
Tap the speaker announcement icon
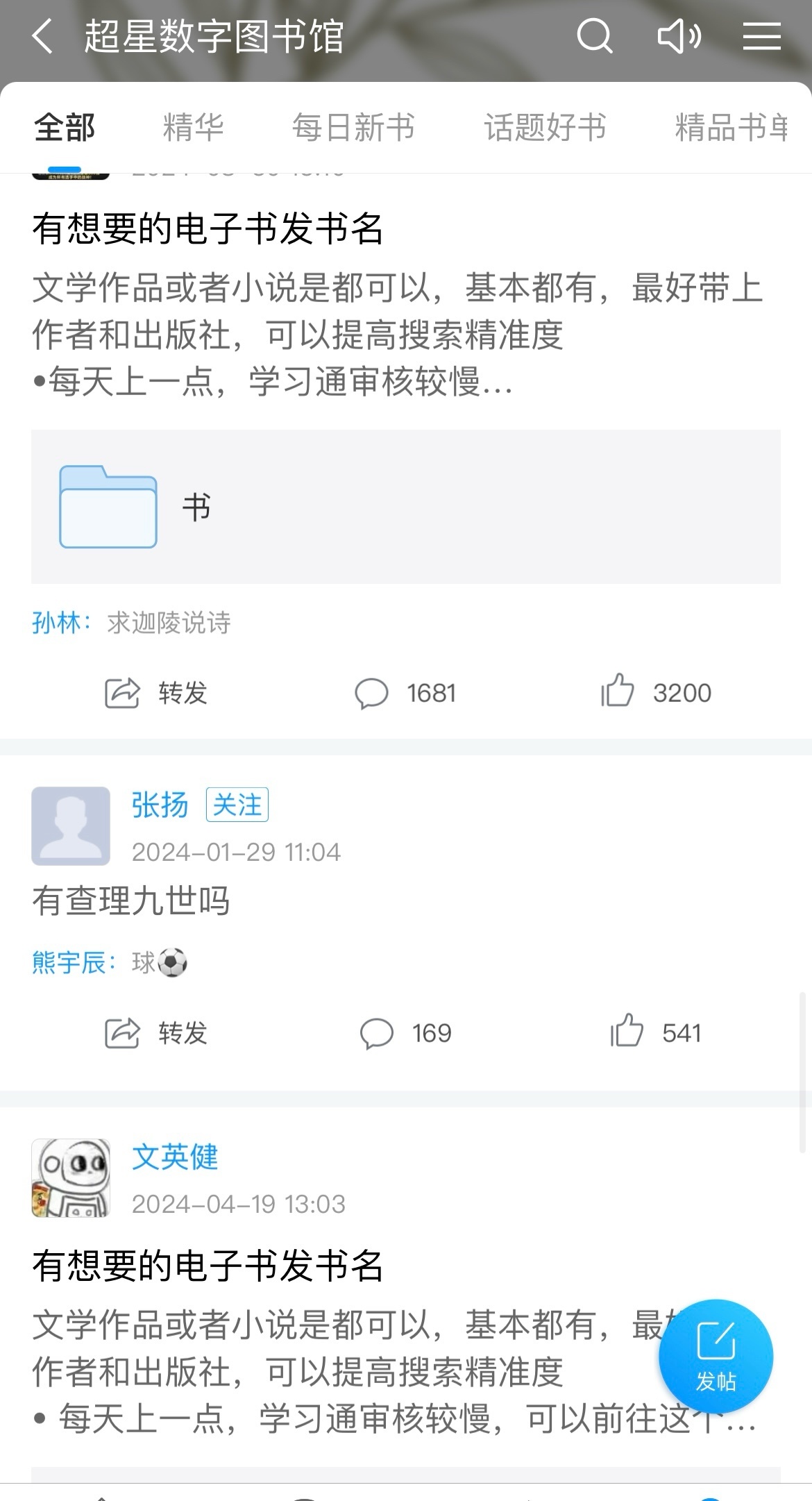(x=678, y=36)
